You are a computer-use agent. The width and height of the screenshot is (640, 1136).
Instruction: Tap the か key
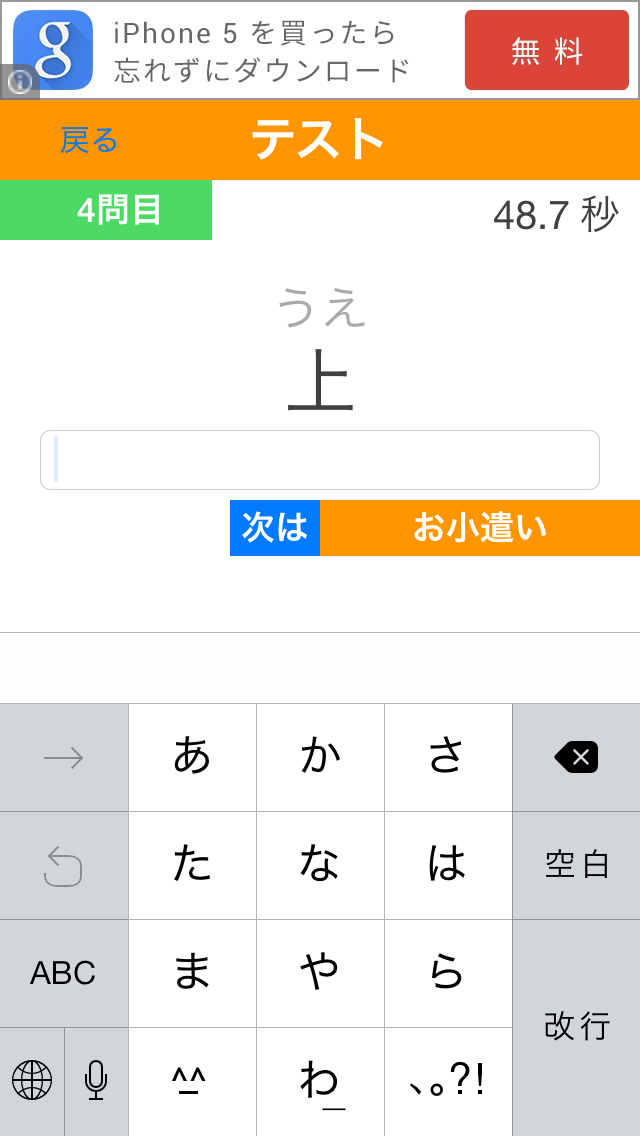[320, 757]
